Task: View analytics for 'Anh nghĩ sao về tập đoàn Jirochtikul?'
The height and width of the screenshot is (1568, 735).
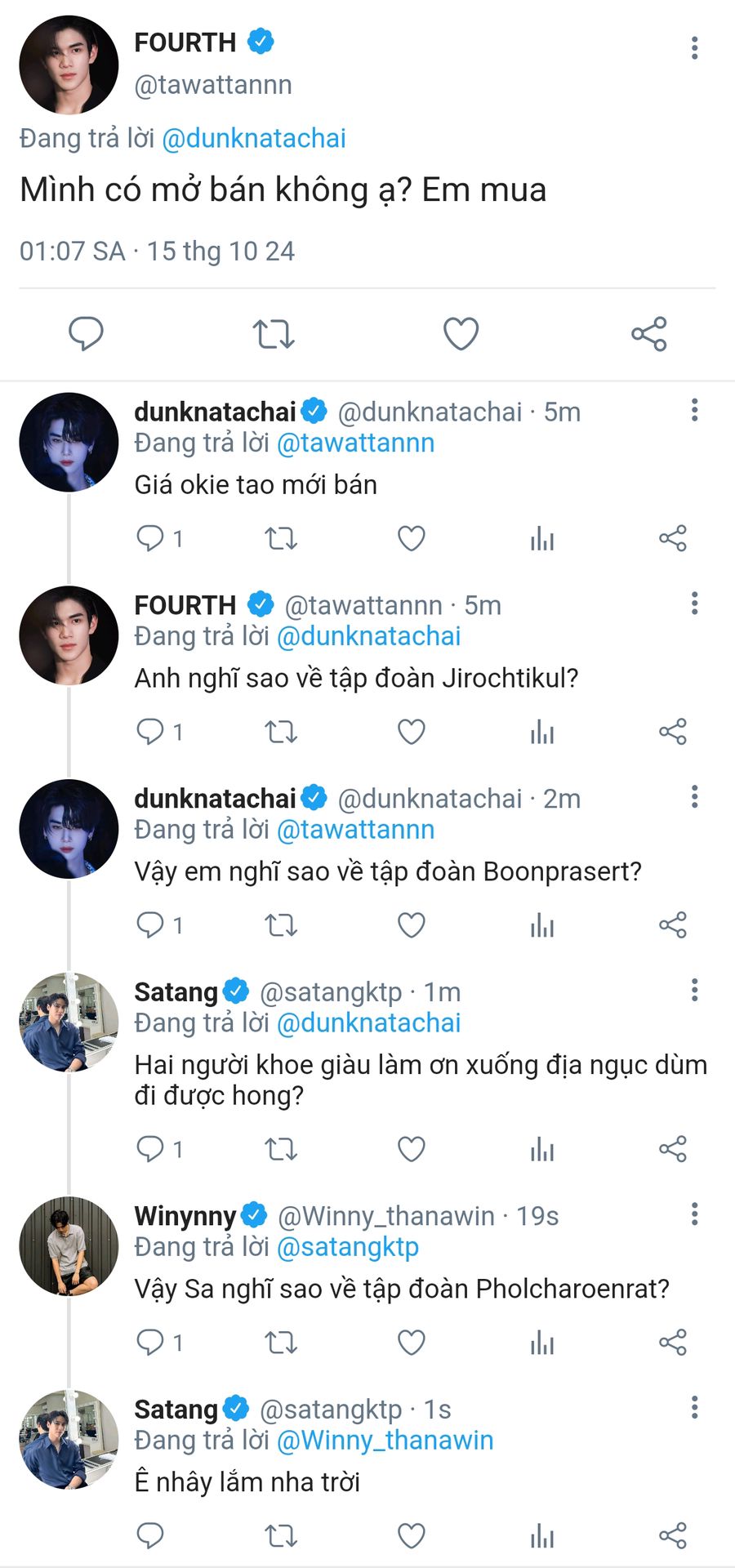Action: (x=542, y=732)
